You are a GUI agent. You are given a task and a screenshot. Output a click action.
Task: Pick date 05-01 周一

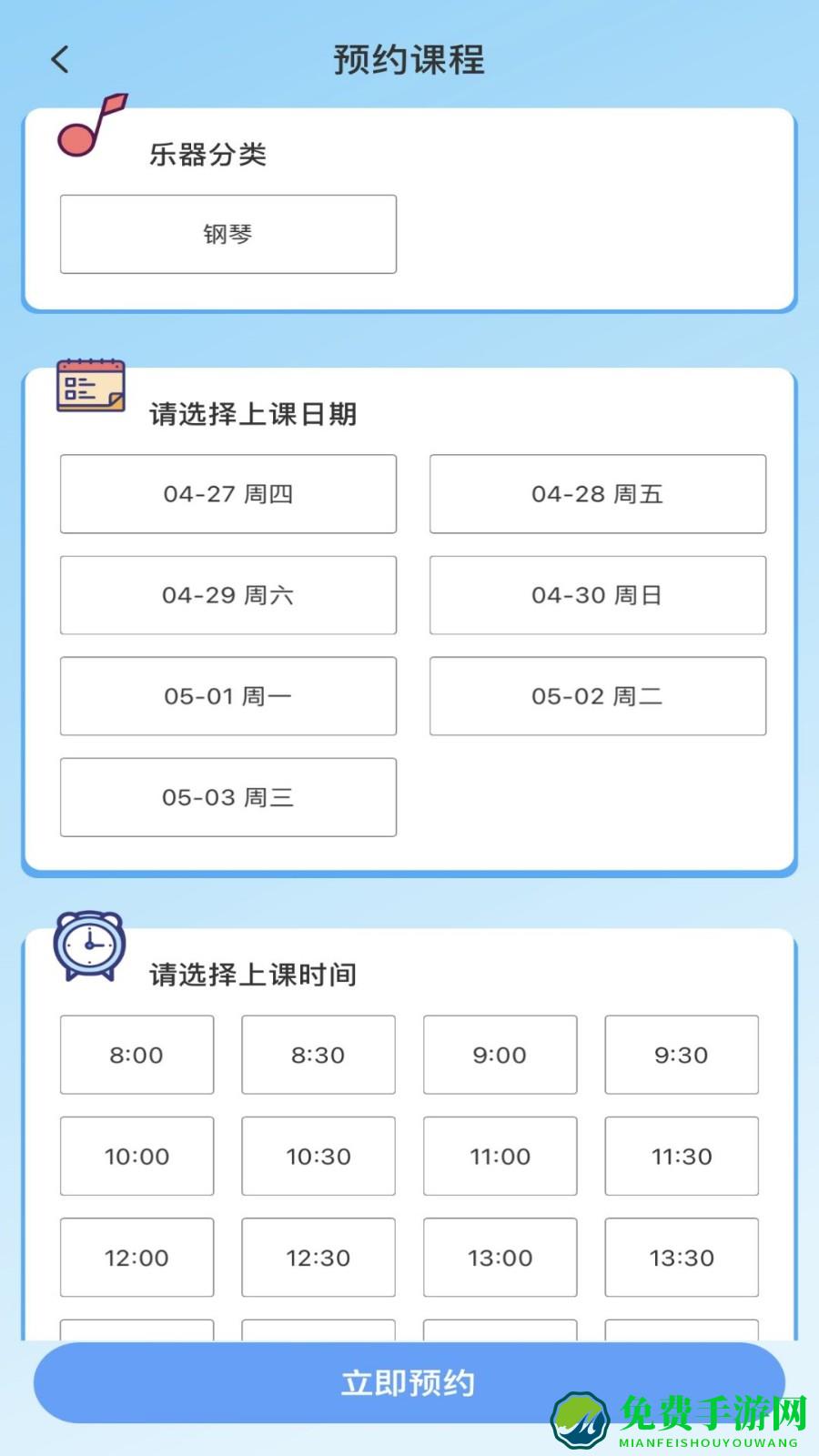coord(227,696)
